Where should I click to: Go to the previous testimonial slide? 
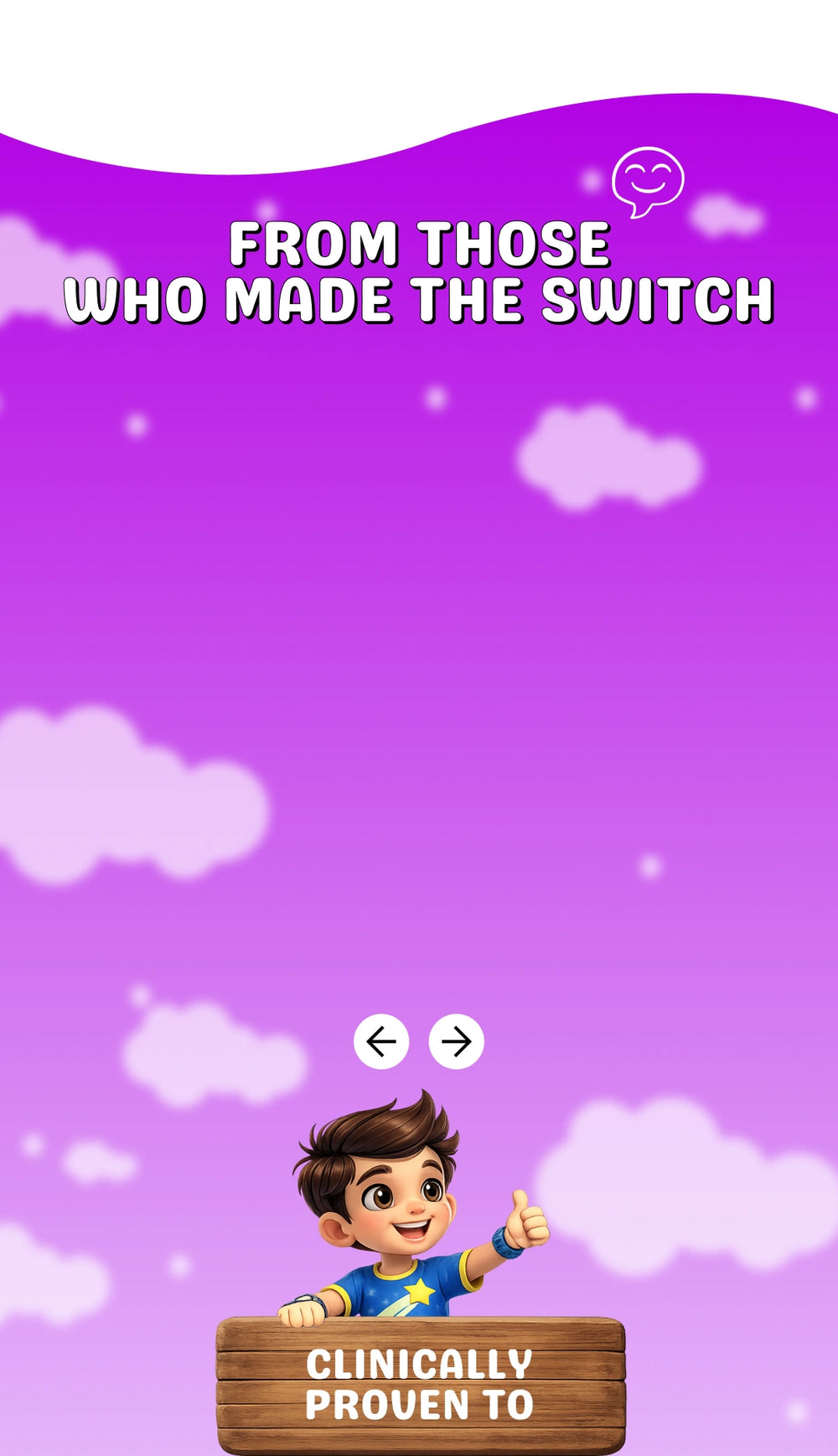point(381,1041)
